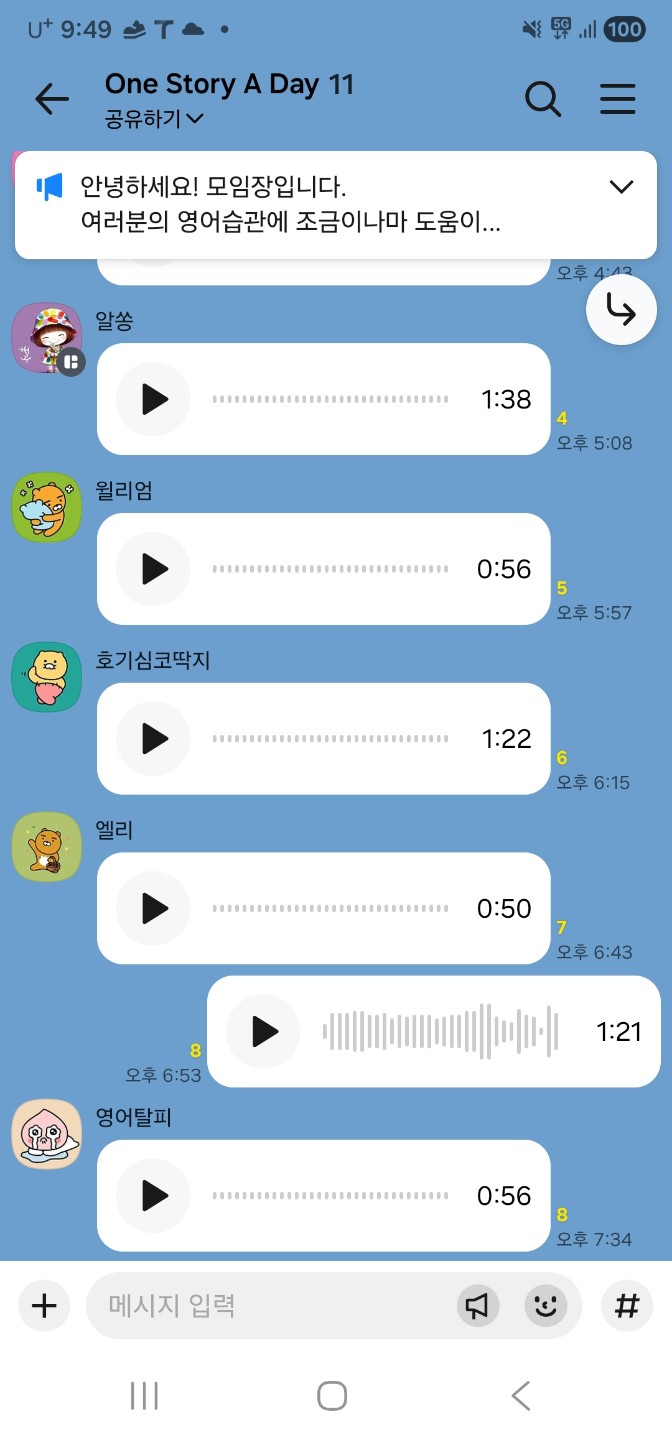Go back using the top-left arrow
672x1440 pixels.
pyautogui.click(x=52, y=99)
